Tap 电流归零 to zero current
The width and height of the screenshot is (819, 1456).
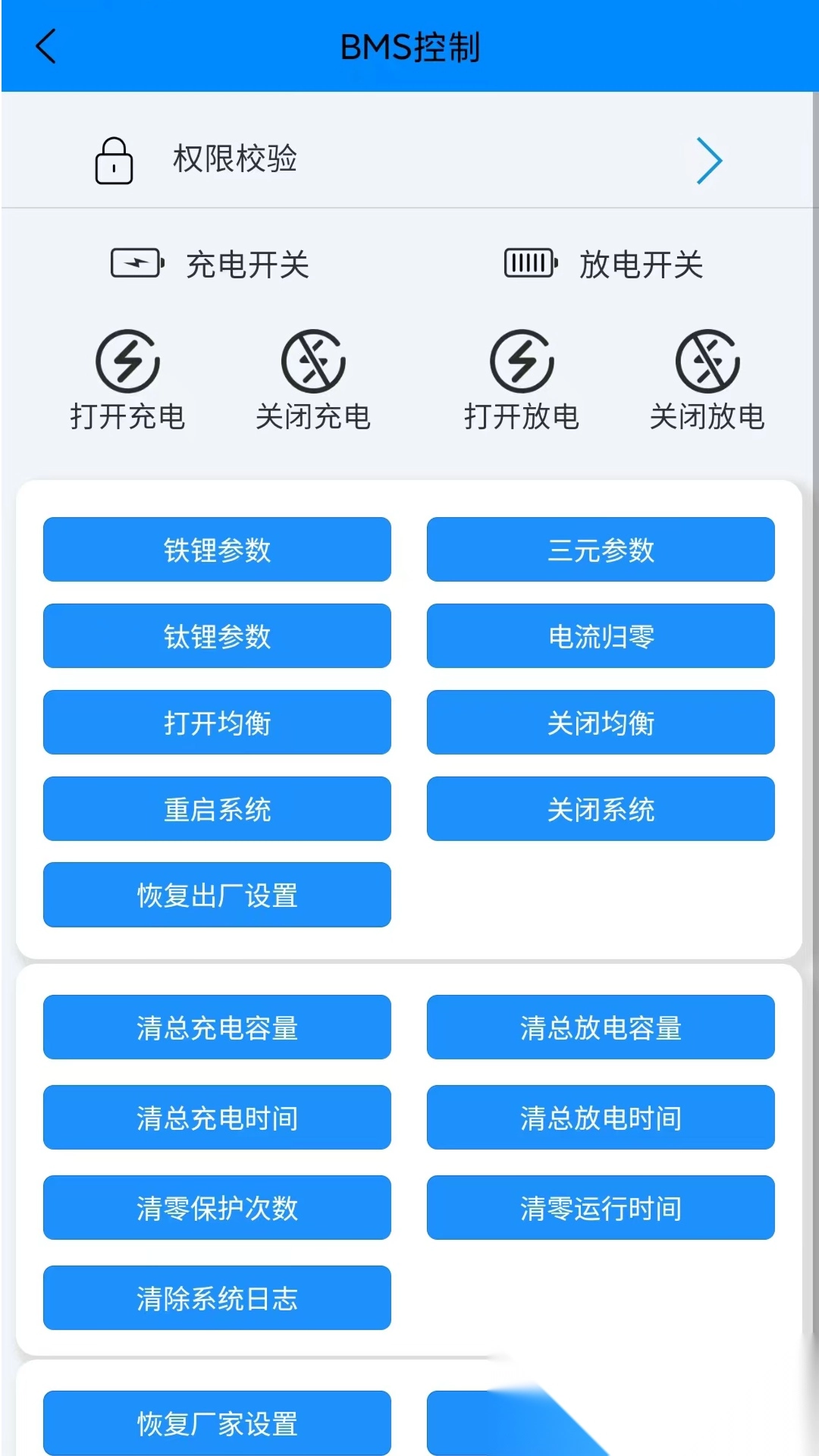601,636
